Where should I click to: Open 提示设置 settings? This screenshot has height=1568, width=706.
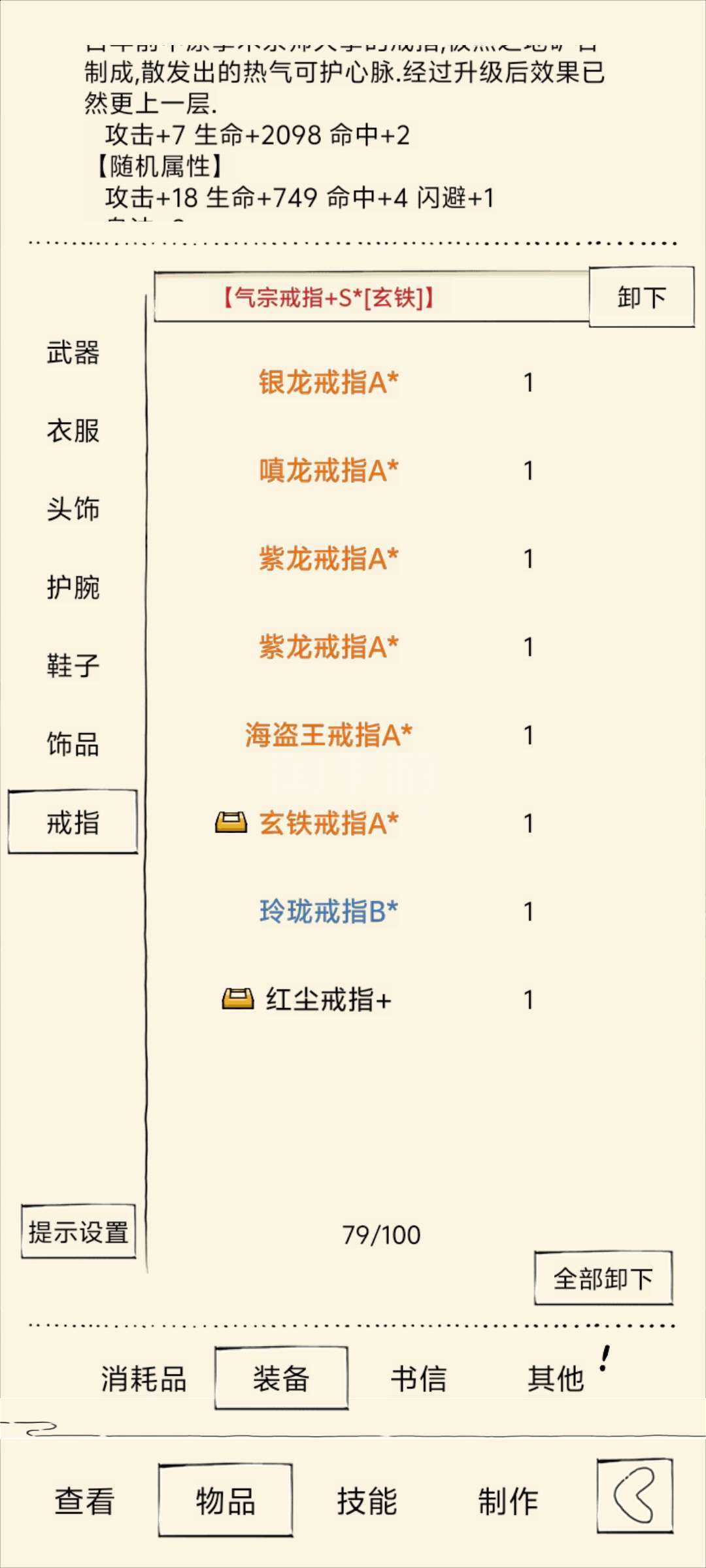coord(78,1232)
